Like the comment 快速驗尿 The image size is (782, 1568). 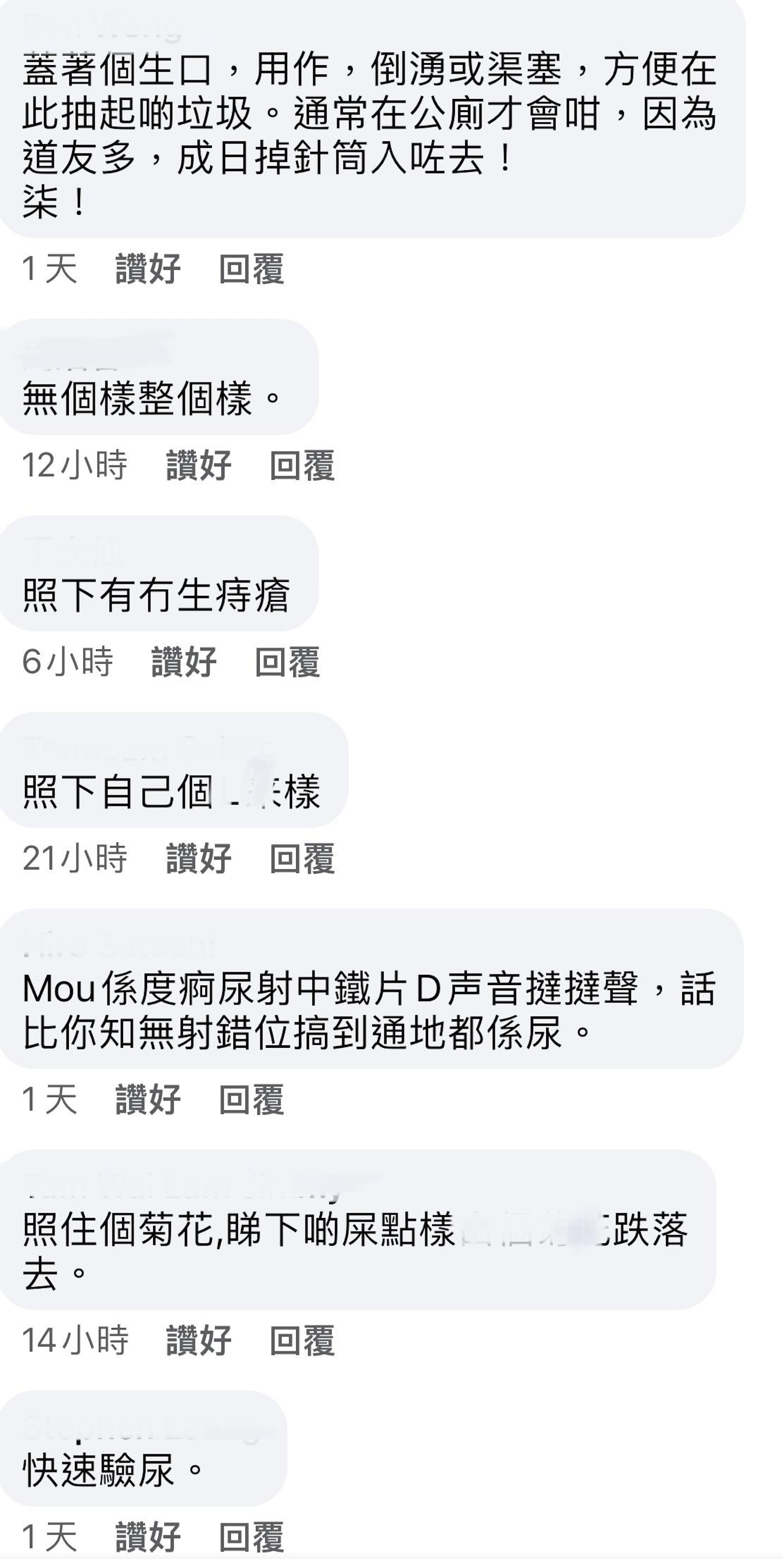pyautogui.click(x=148, y=1536)
